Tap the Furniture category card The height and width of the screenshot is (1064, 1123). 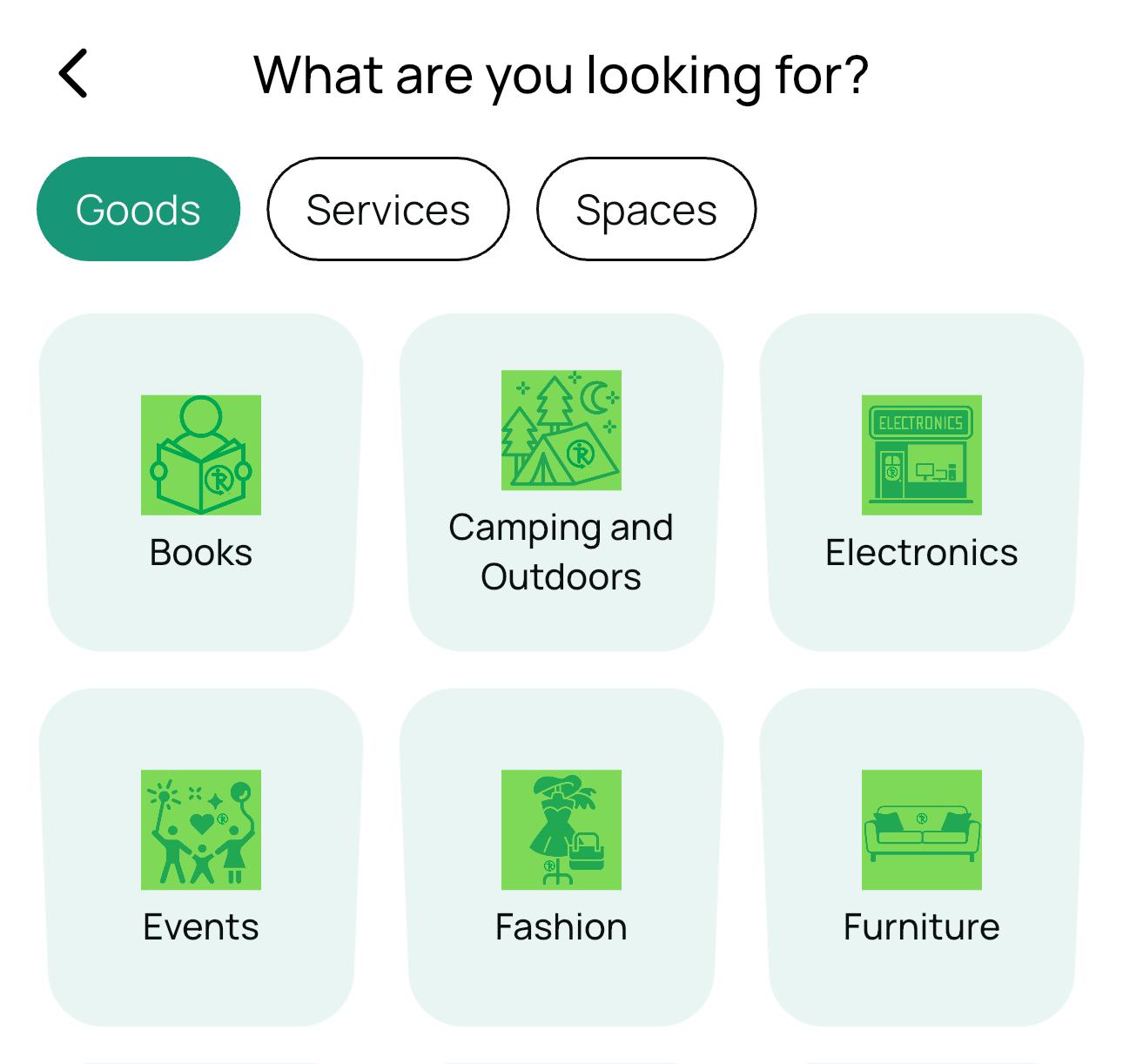(921, 857)
